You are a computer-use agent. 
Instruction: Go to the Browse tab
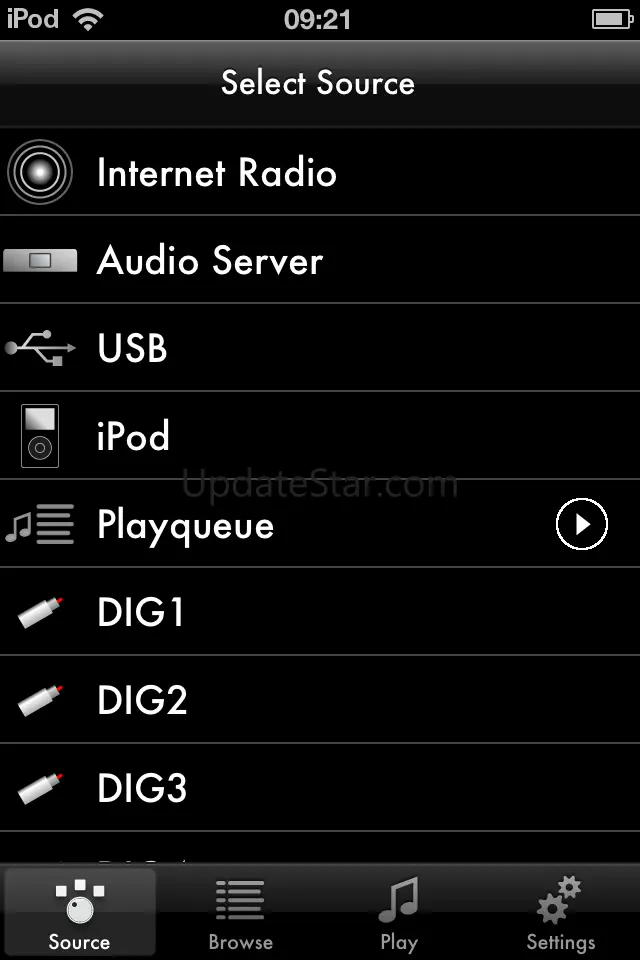(x=240, y=912)
